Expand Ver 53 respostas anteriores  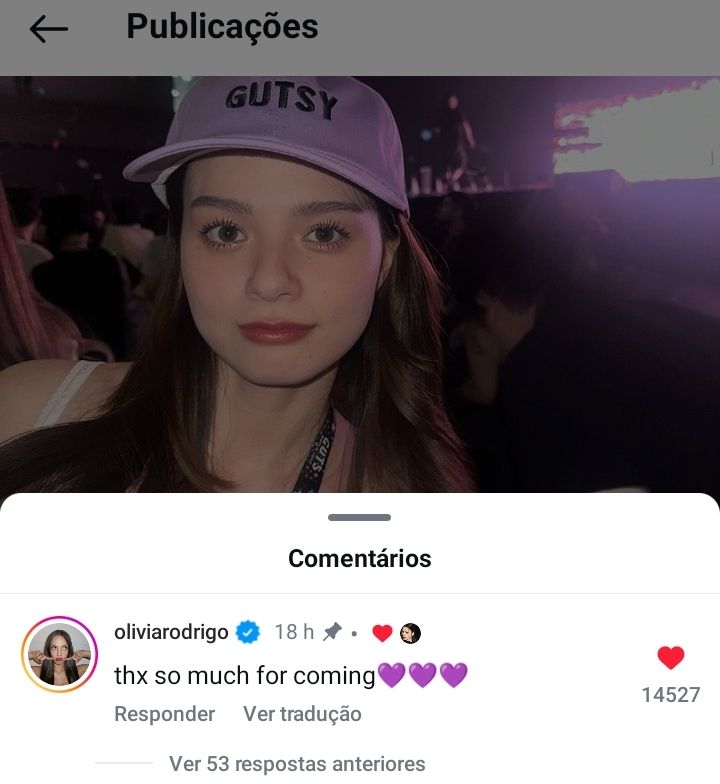(x=297, y=764)
